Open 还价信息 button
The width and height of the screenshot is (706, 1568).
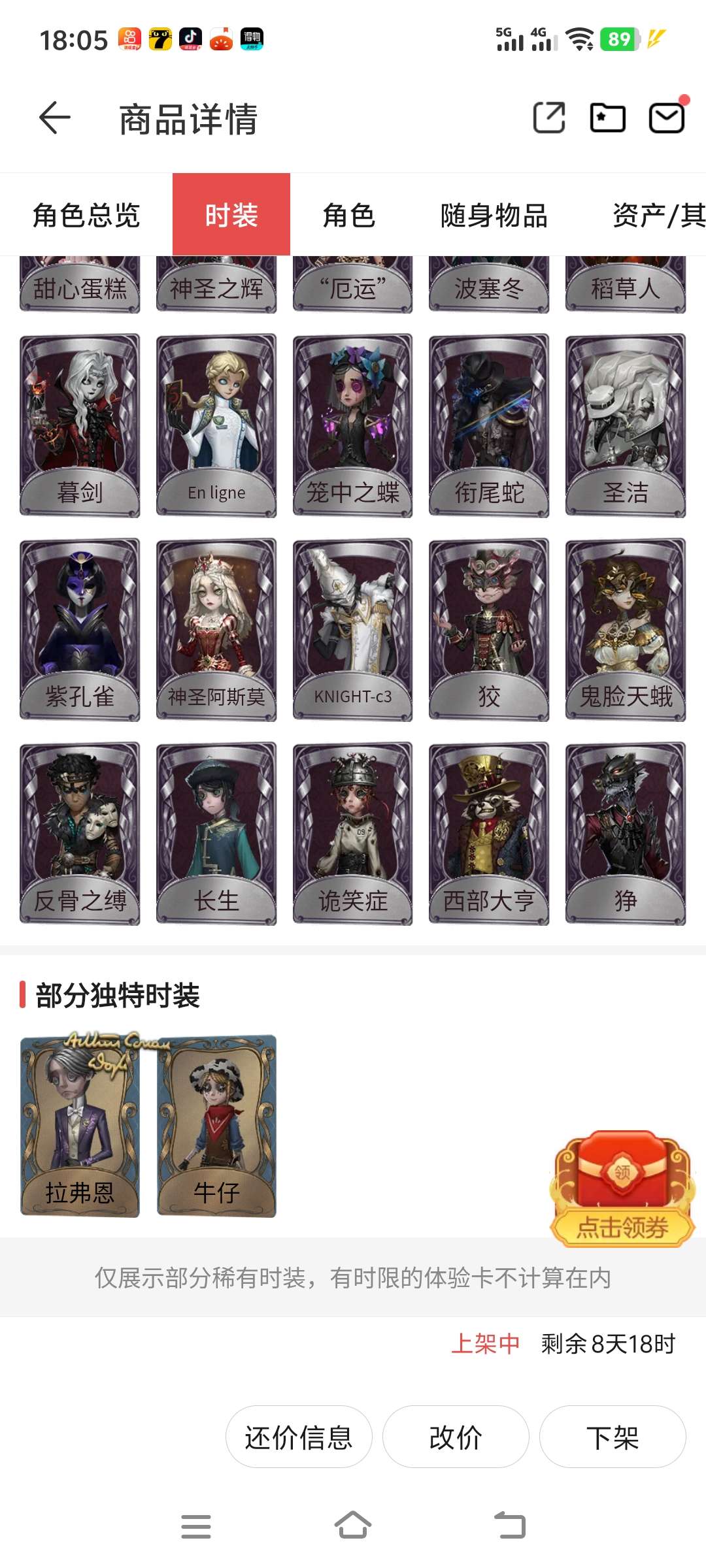pyautogui.click(x=299, y=1437)
